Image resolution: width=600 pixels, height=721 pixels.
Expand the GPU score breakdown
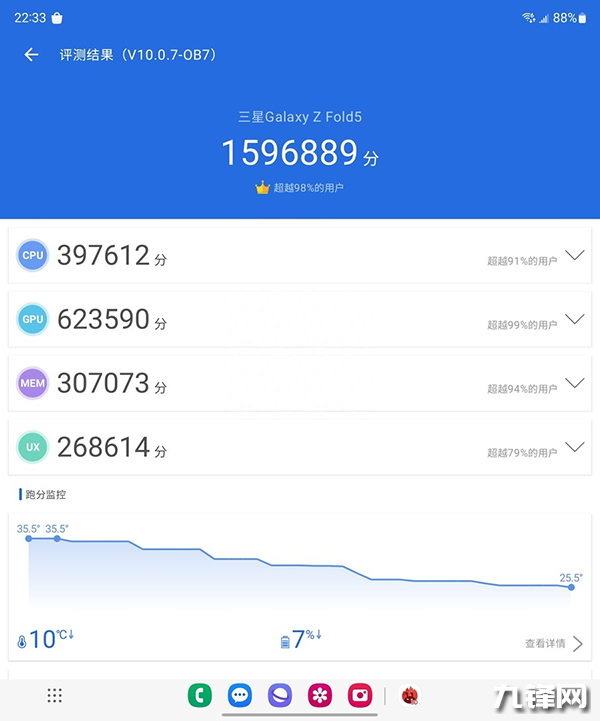point(574,319)
